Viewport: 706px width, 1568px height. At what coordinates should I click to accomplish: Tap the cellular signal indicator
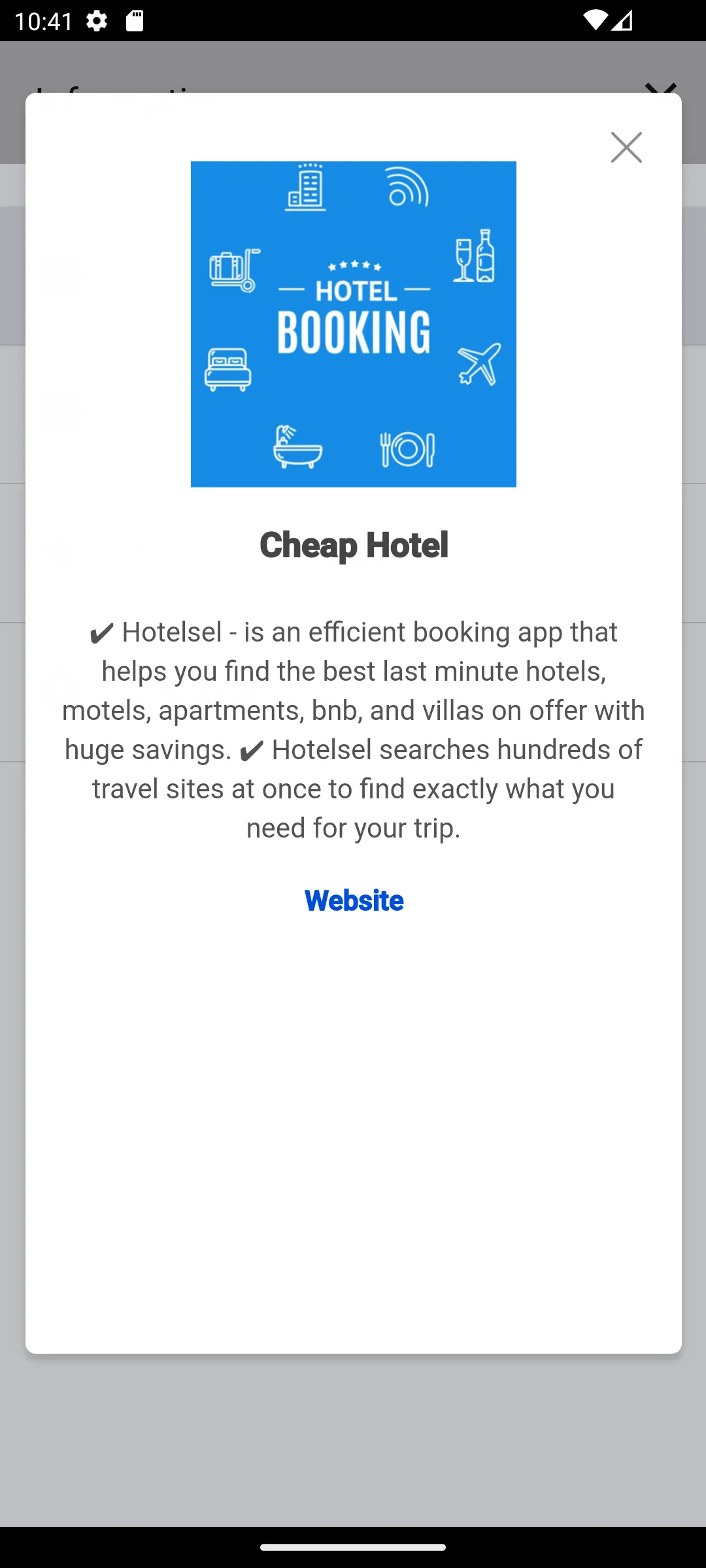pos(623,21)
